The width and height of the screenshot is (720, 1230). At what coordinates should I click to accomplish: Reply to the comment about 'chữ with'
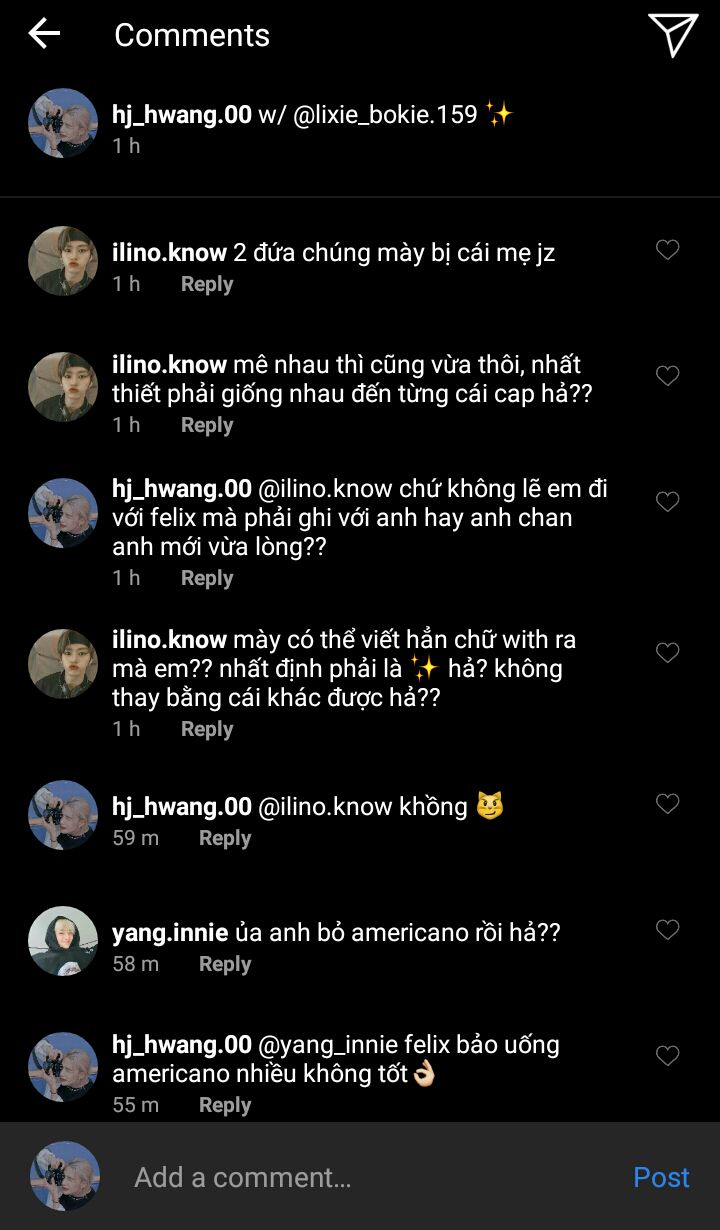point(206,729)
